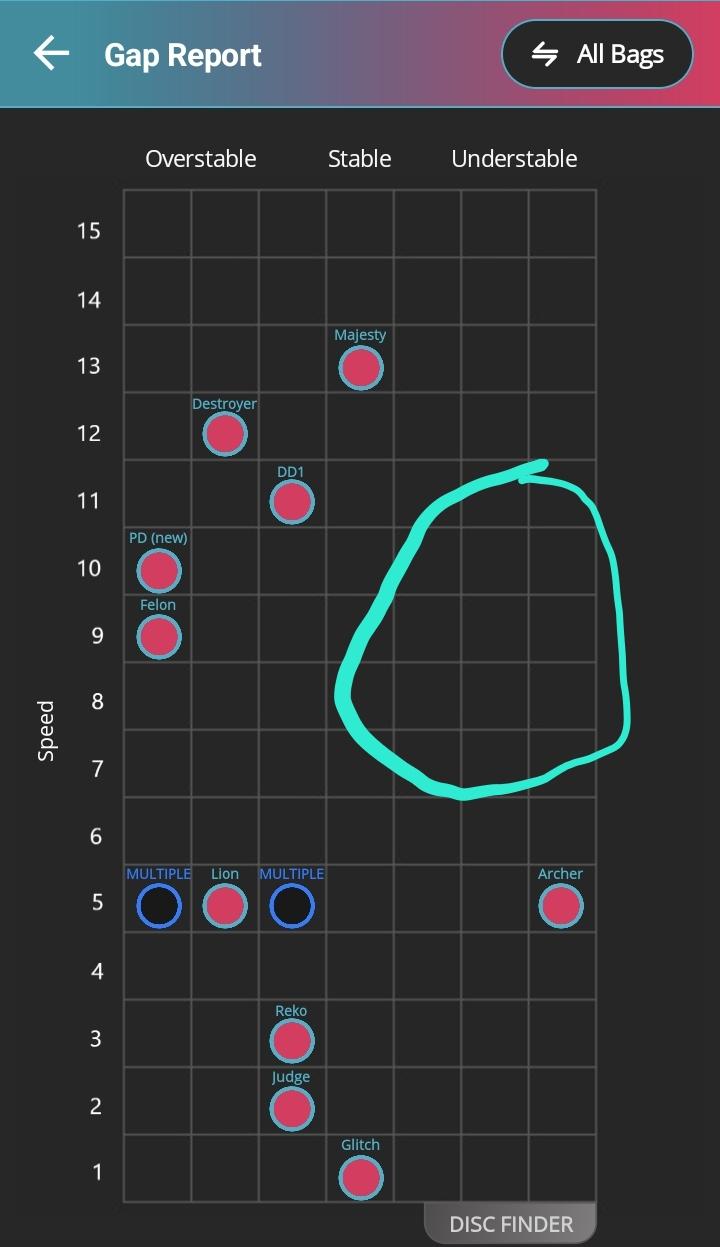720x1247 pixels.
Task: Tap the Reko disc marker
Action: [x=292, y=1041]
